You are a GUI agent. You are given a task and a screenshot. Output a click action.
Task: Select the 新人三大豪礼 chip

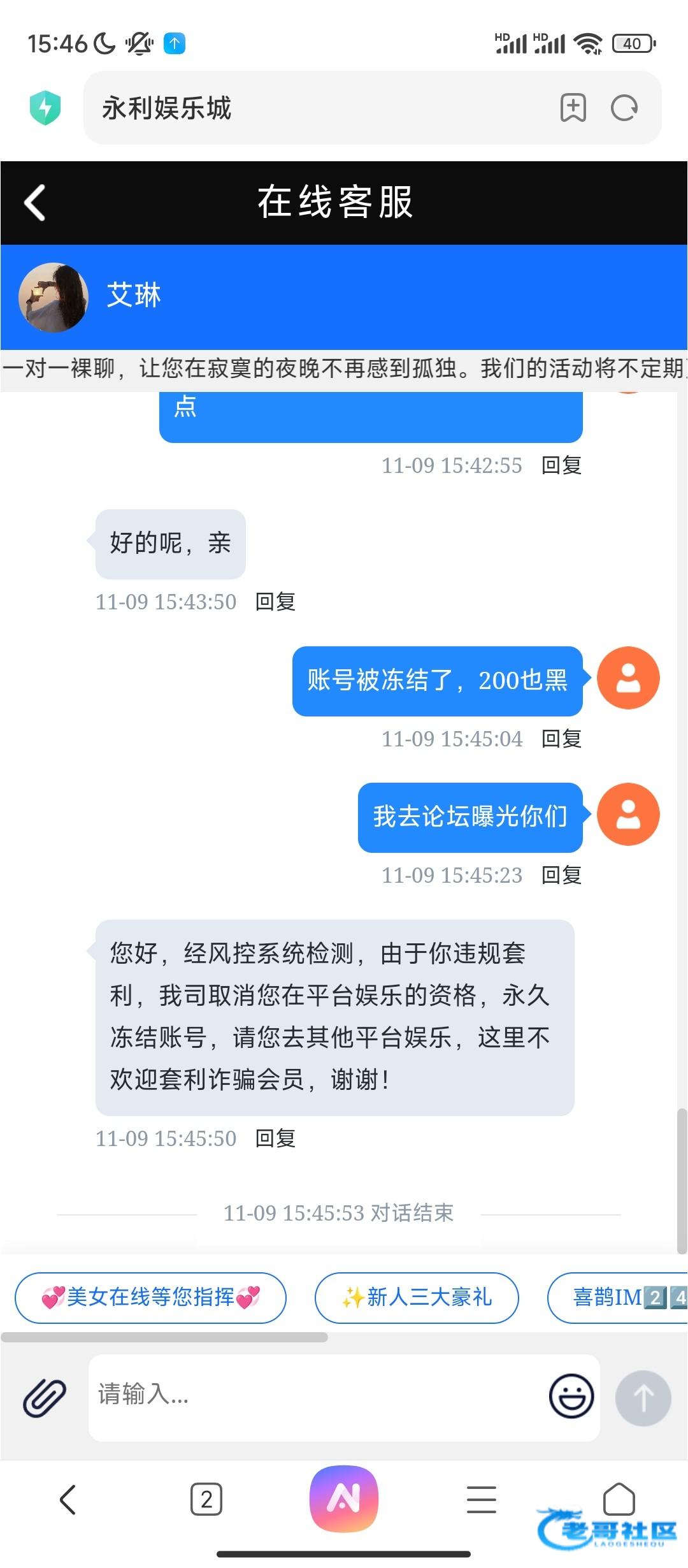point(417,1297)
